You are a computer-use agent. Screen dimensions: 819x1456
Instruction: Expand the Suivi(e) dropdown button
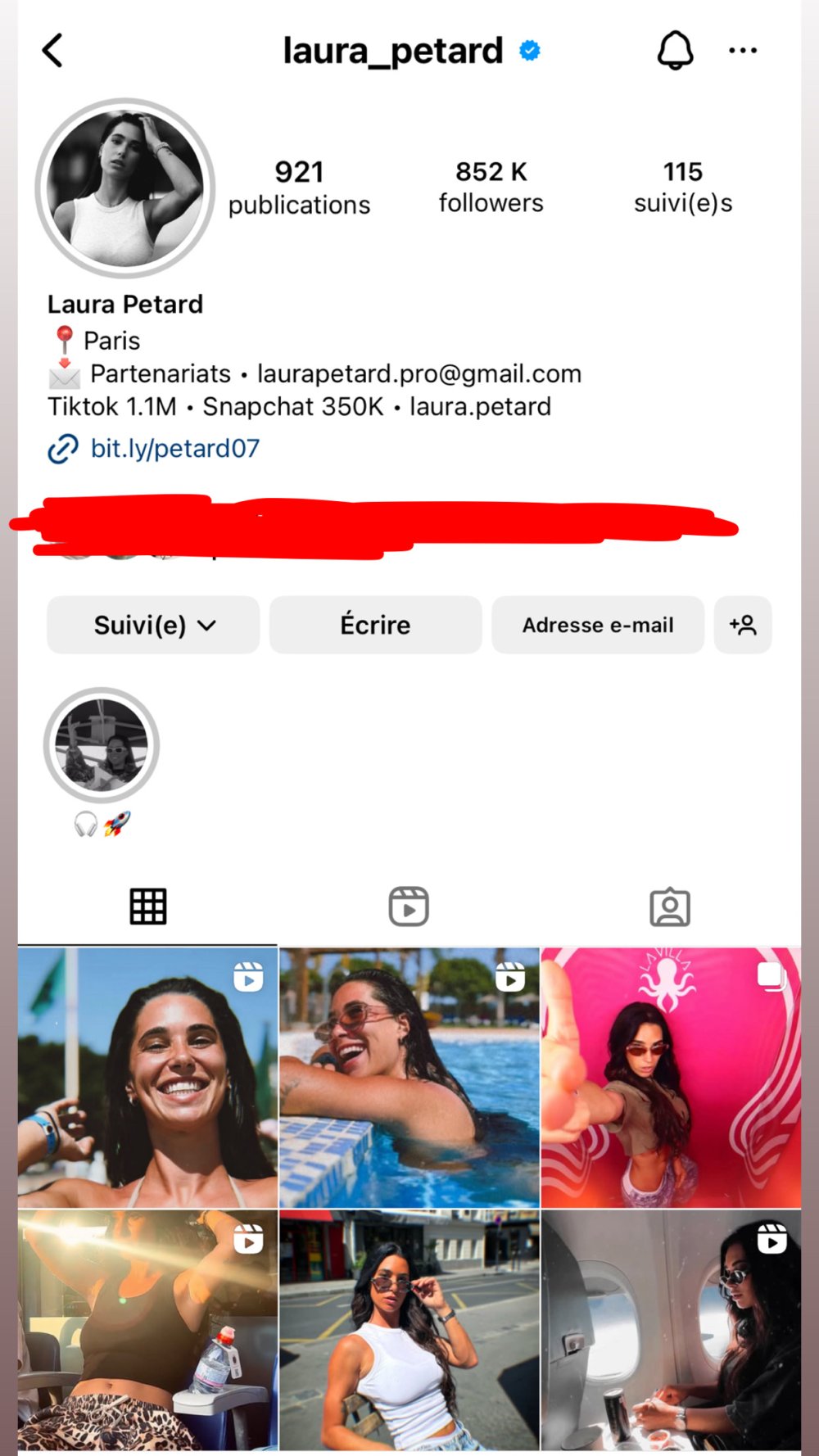click(x=153, y=625)
